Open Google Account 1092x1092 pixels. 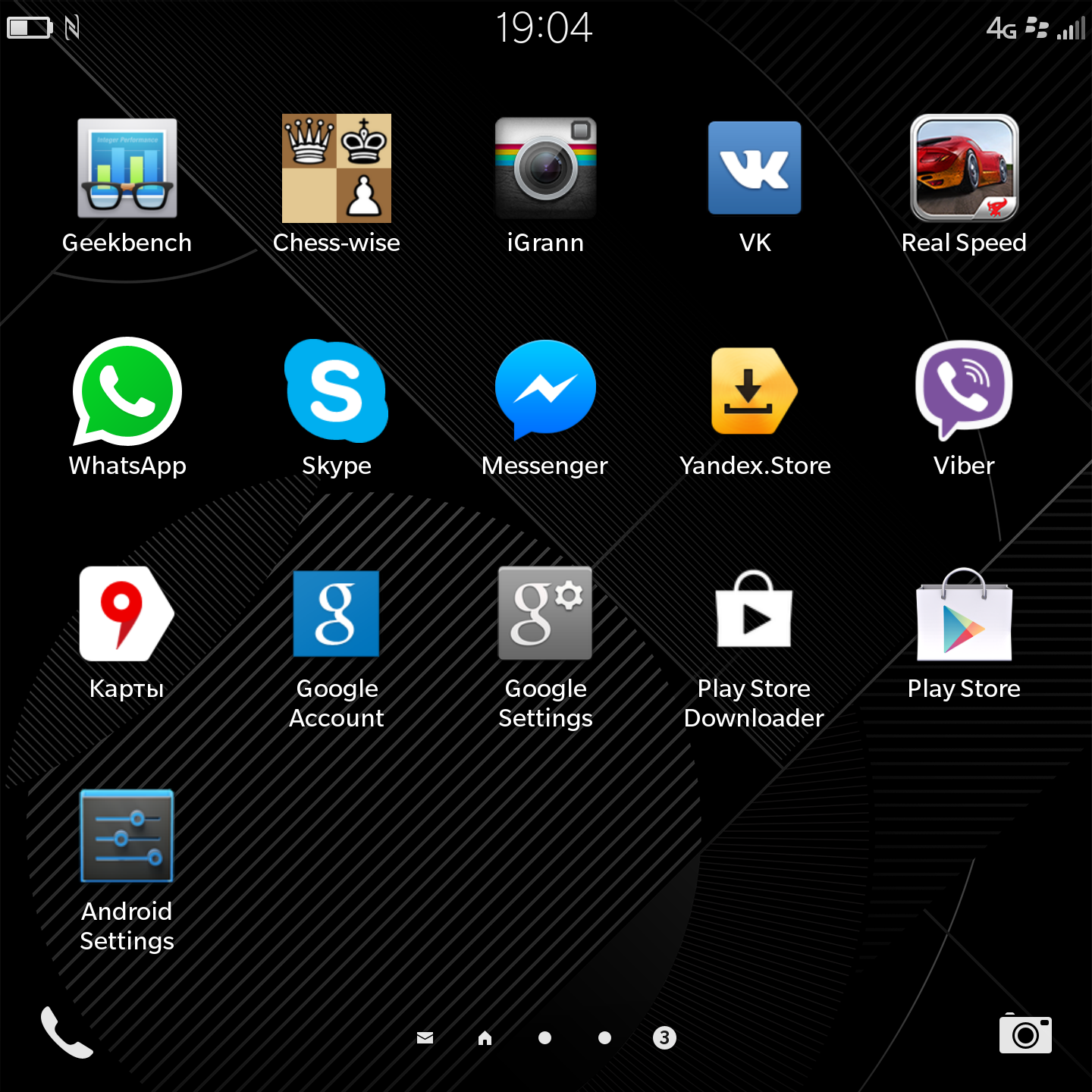(337, 614)
